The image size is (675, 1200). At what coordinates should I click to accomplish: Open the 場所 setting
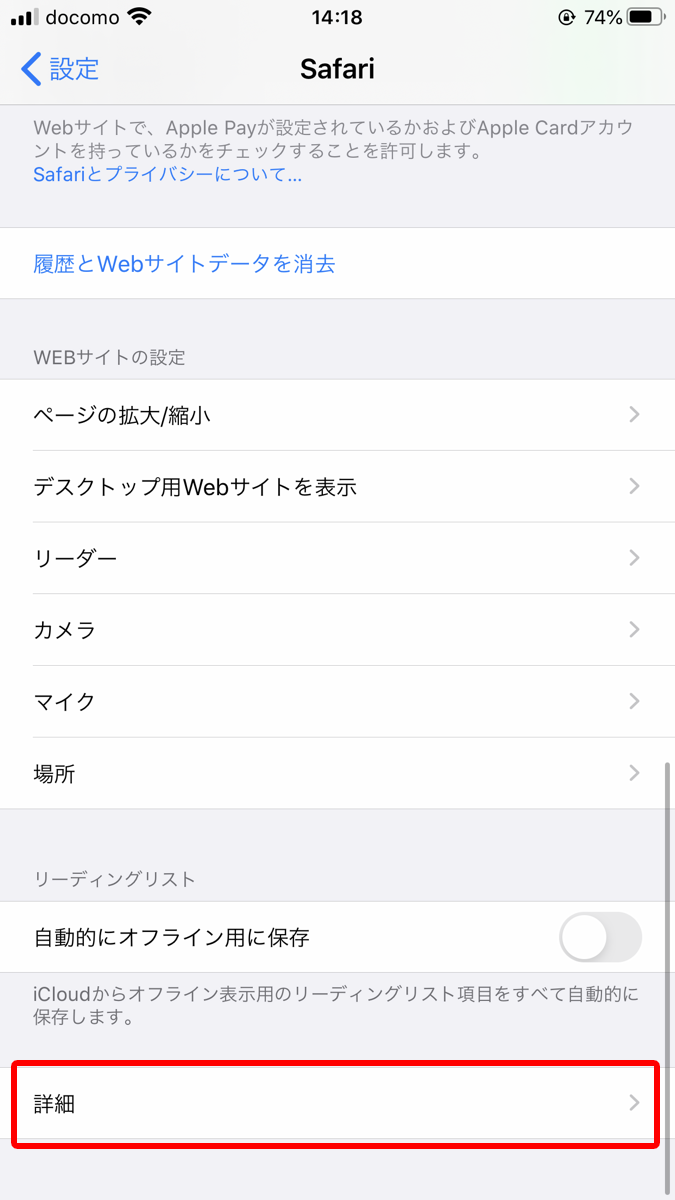click(x=337, y=774)
